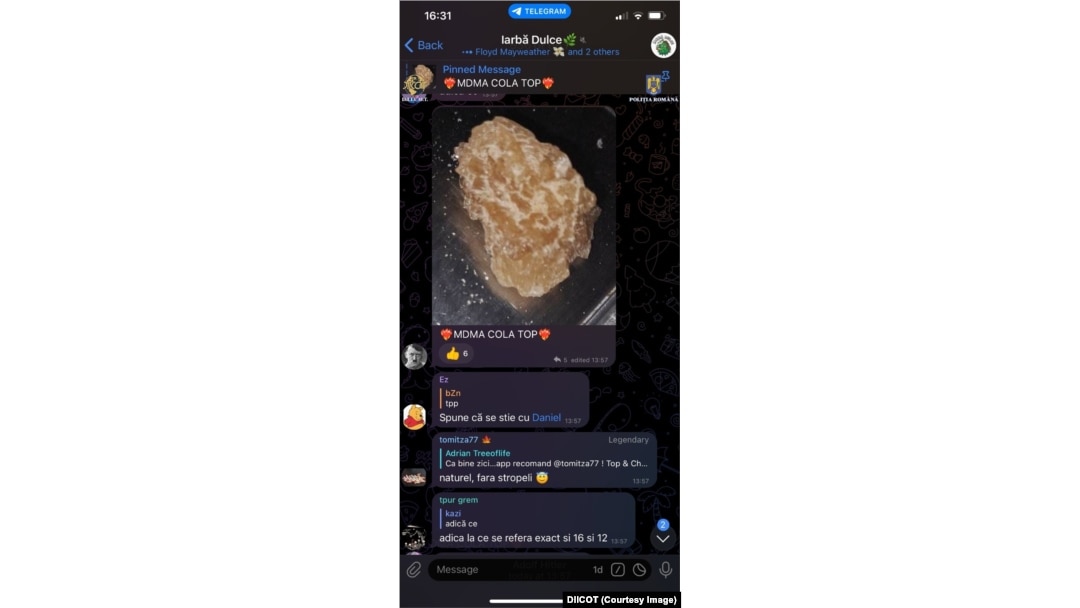The height and width of the screenshot is (608, 1080).
Task: Jump to the latest unread messages
Action: point(662,538)
